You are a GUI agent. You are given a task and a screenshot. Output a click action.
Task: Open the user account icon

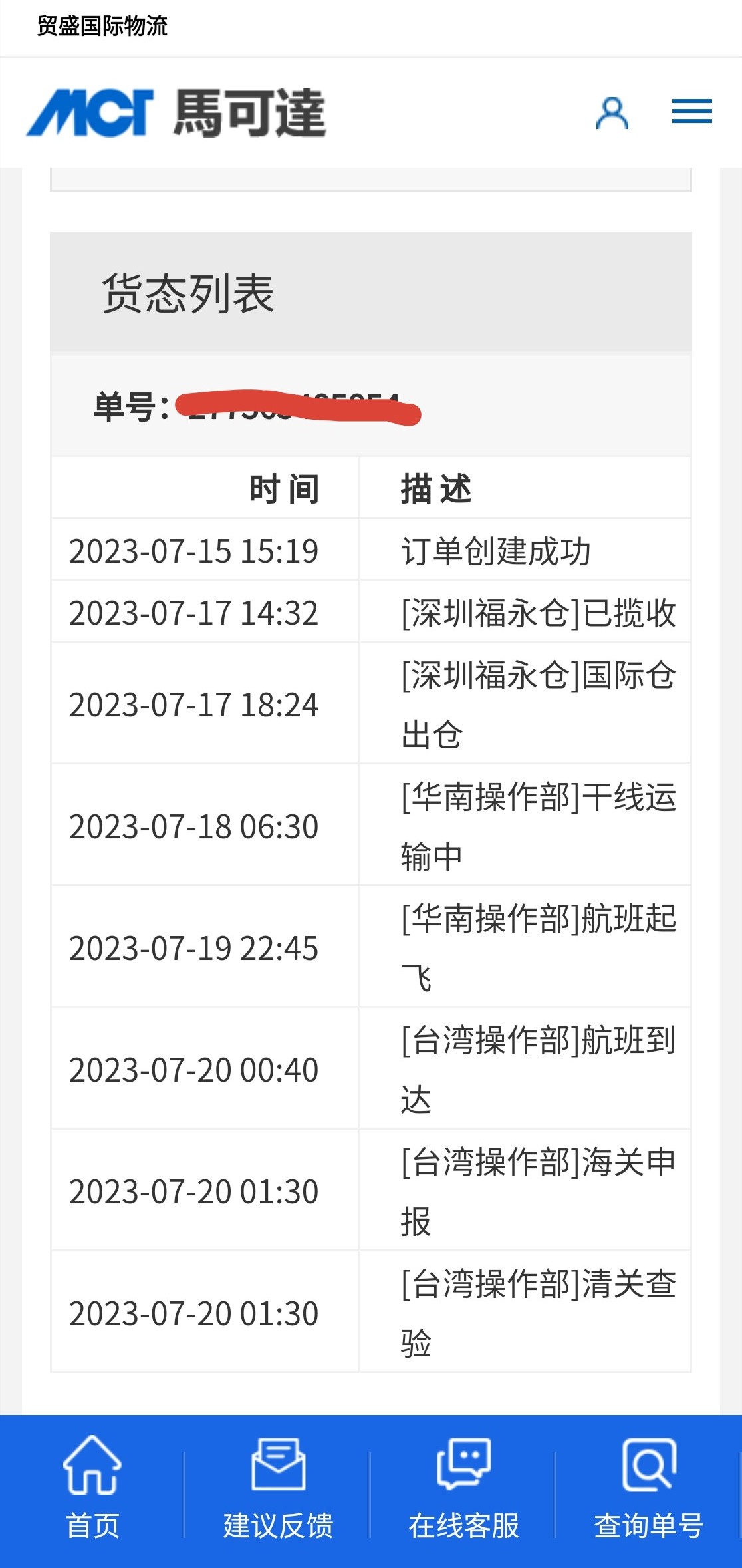(x=612, y=112)
